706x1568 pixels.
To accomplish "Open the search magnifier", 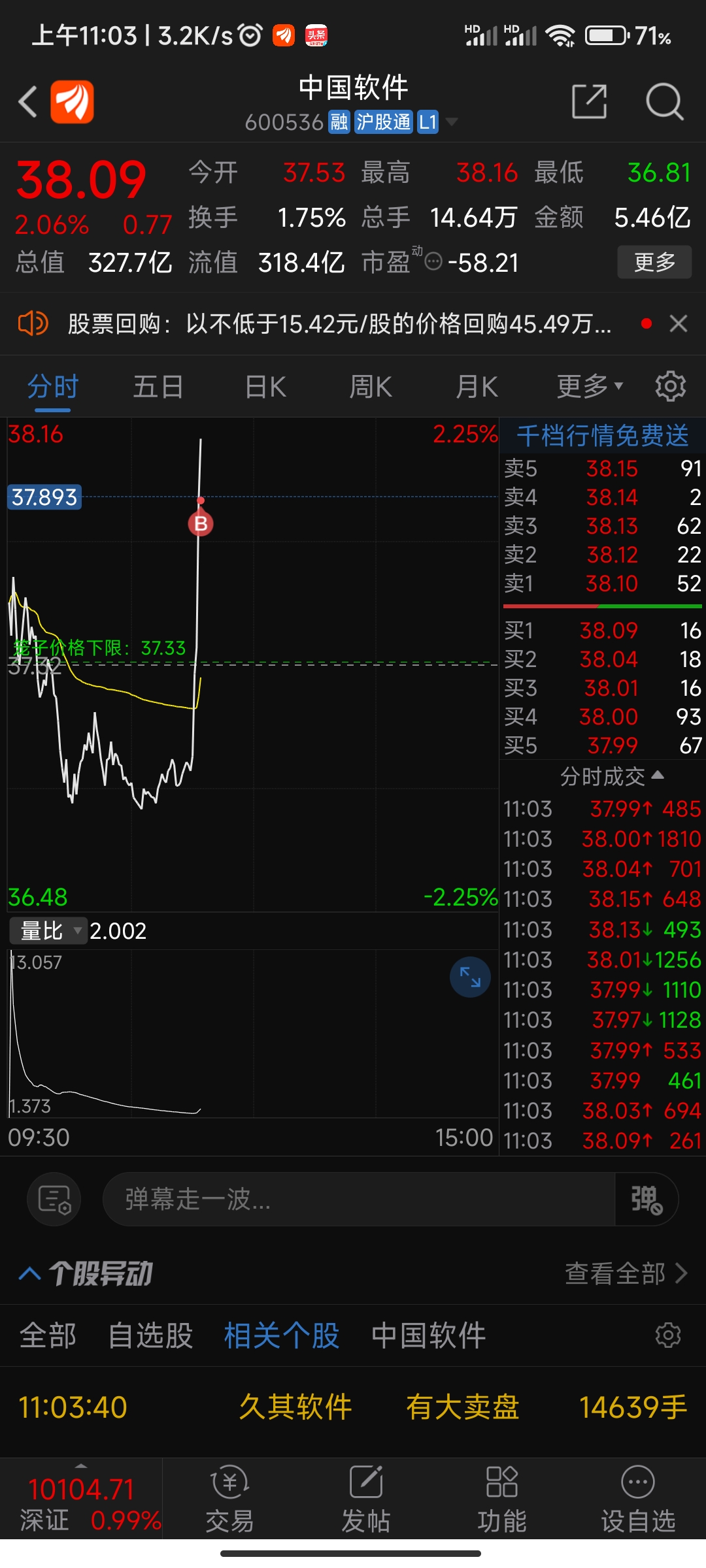I will point(664,102).
